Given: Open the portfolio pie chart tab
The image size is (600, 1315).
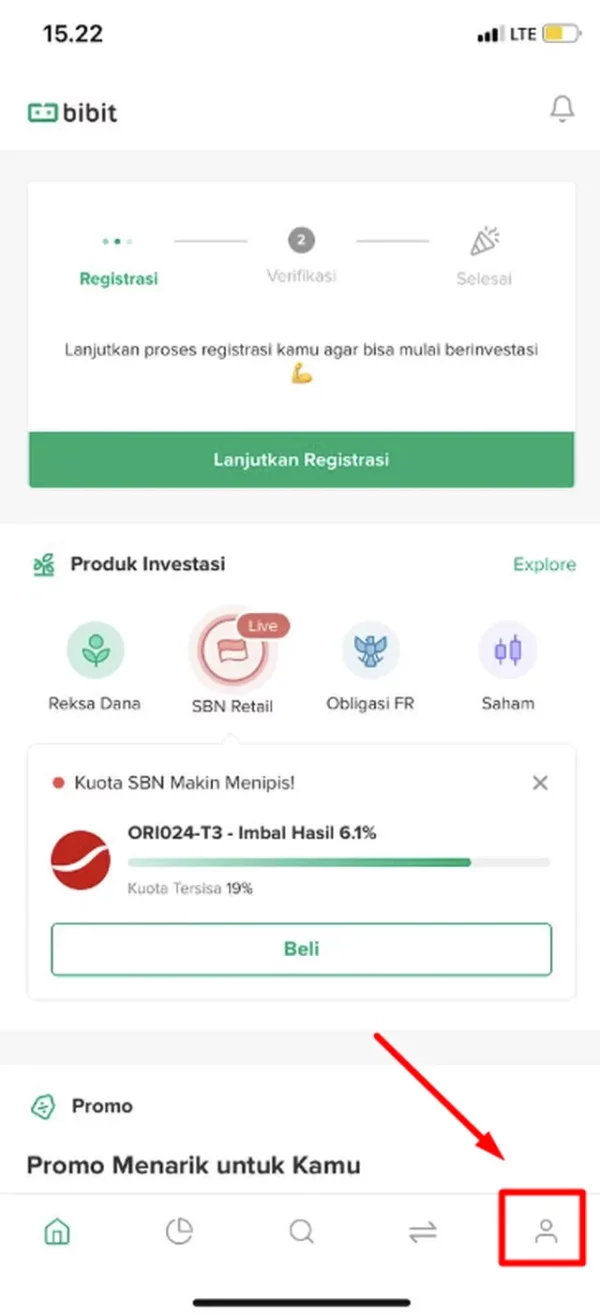Looking at the screenshot, I should click(x=179, y=1232).
